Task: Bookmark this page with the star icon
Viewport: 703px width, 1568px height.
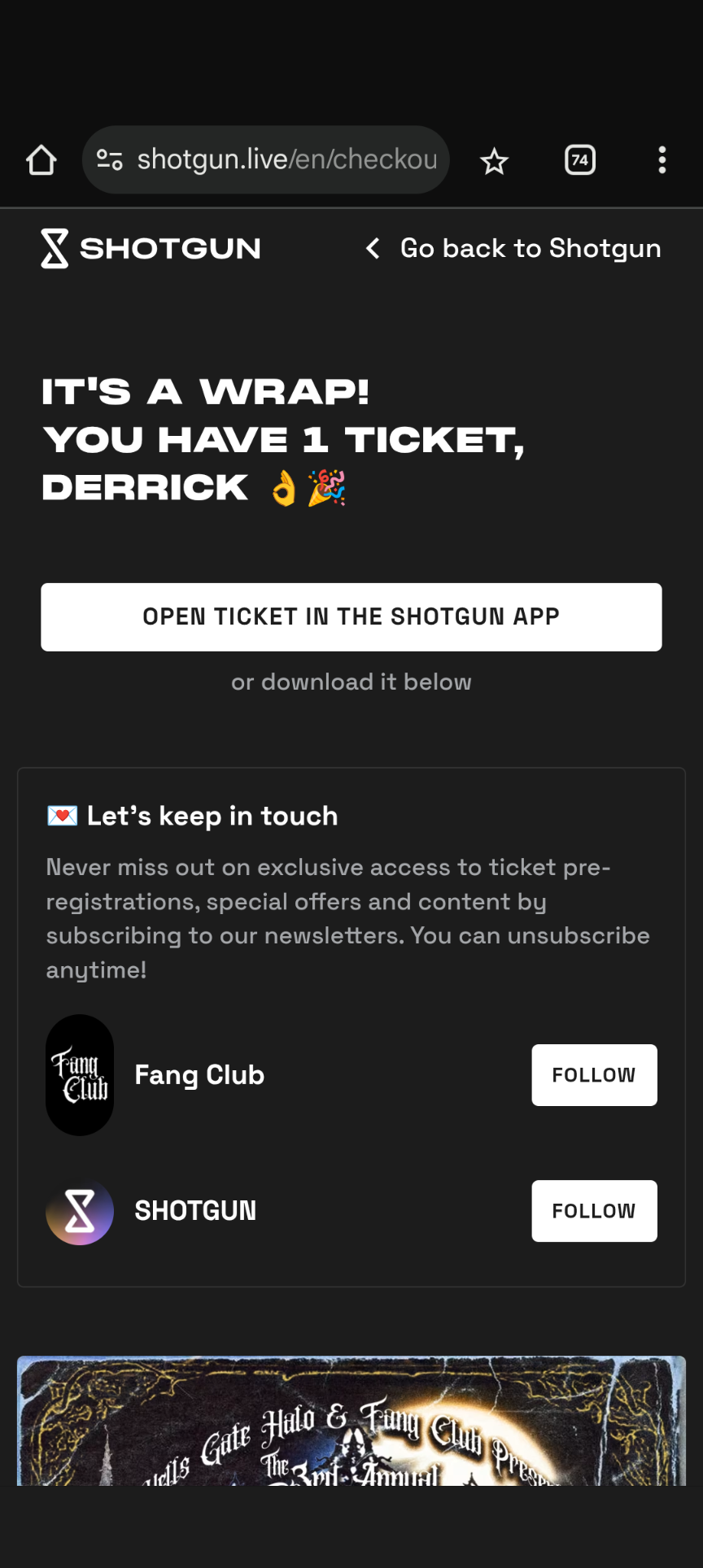Action: pyautogui.click(x=494, y=161)
